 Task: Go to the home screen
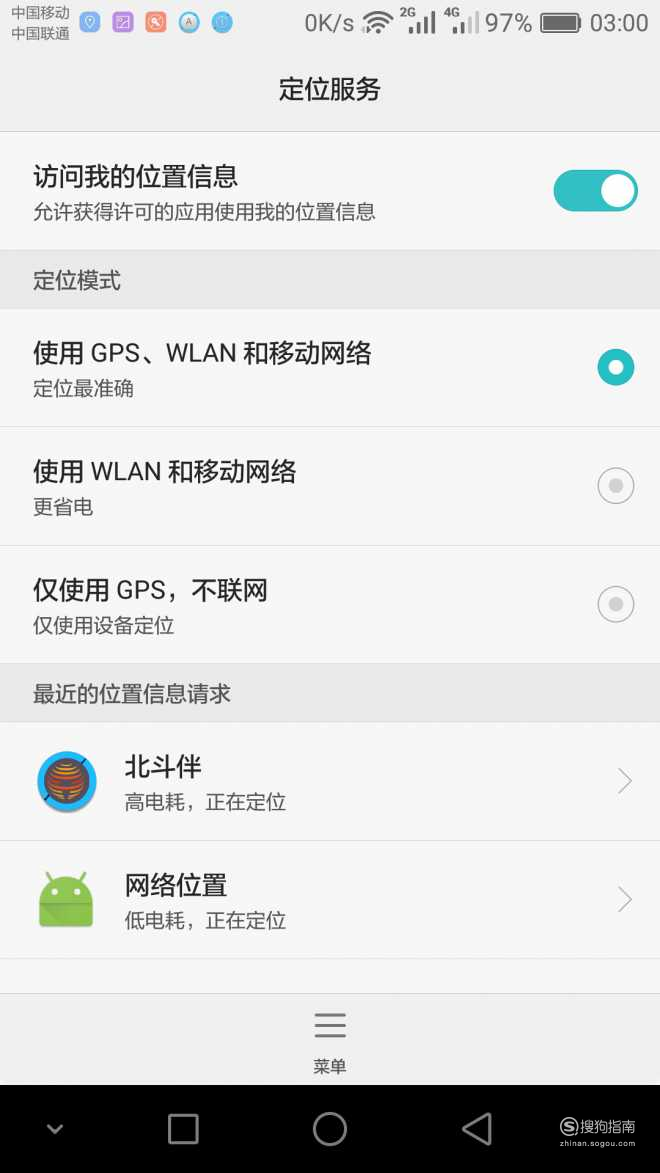[330, 1129]
